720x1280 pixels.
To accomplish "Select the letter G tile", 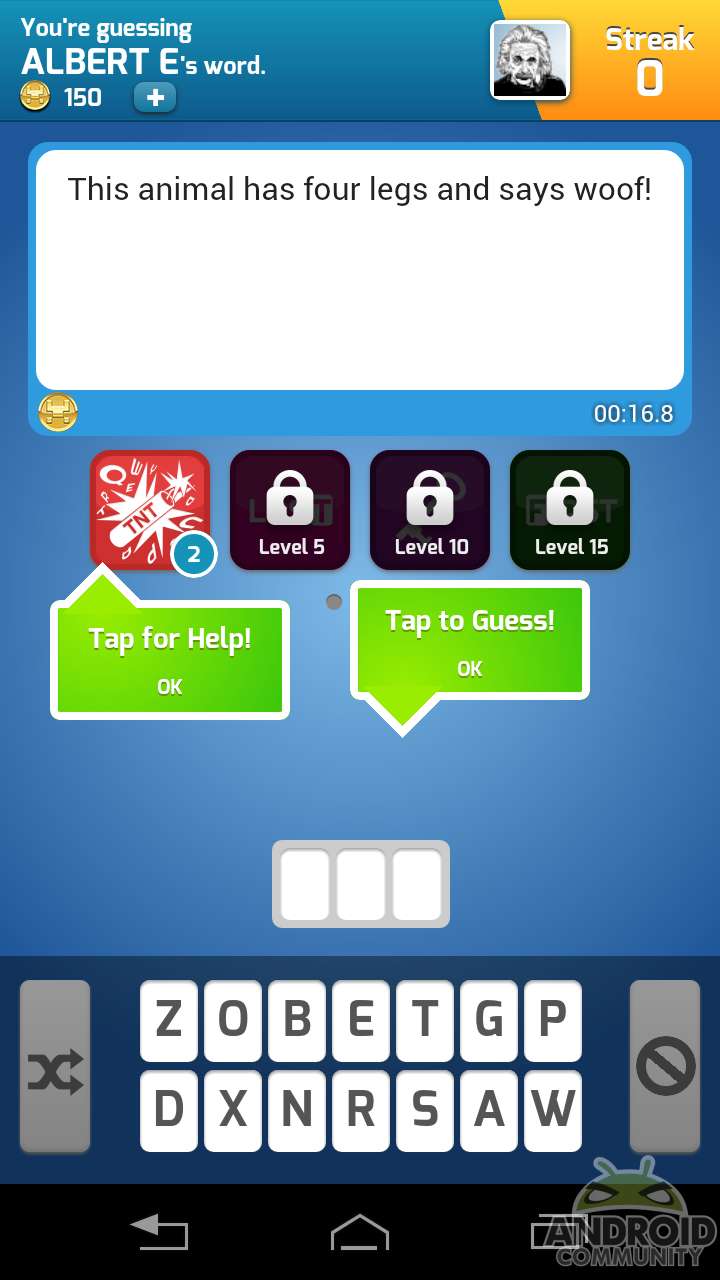I will 489,1020.
